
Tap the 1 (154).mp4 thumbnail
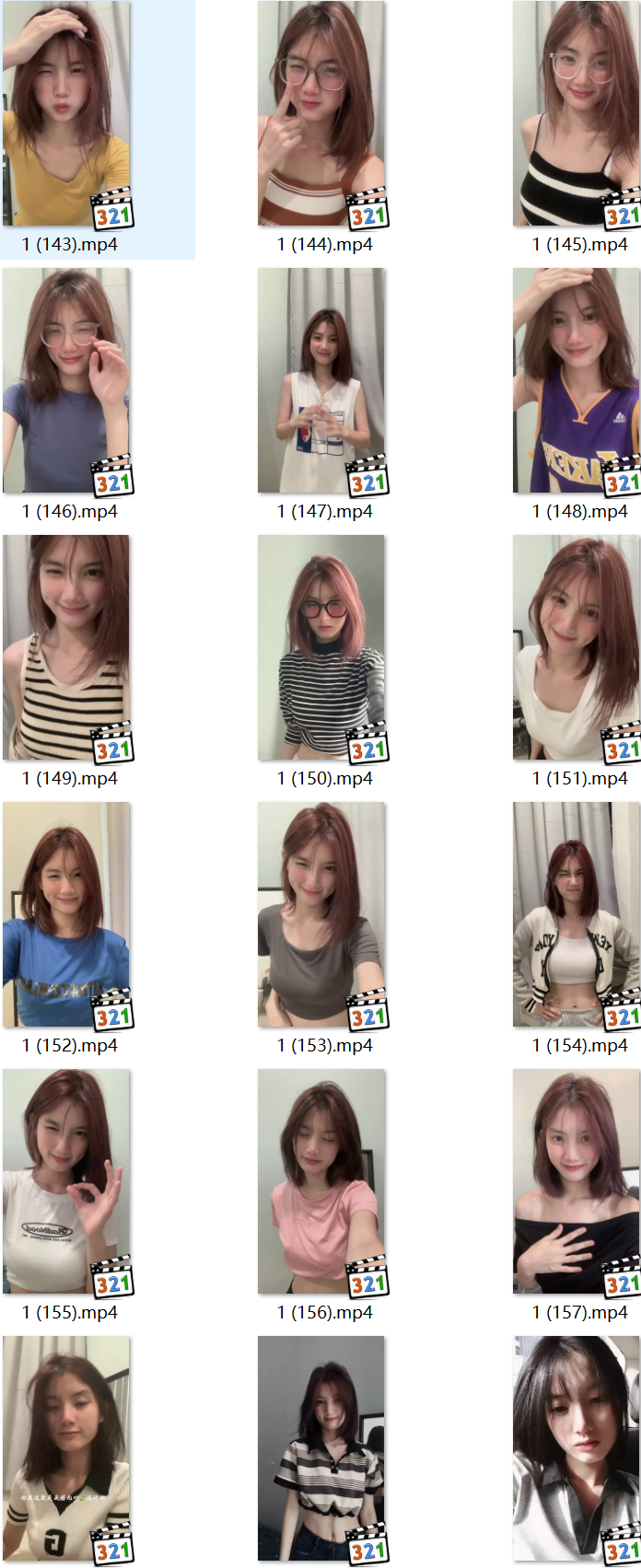576,915
